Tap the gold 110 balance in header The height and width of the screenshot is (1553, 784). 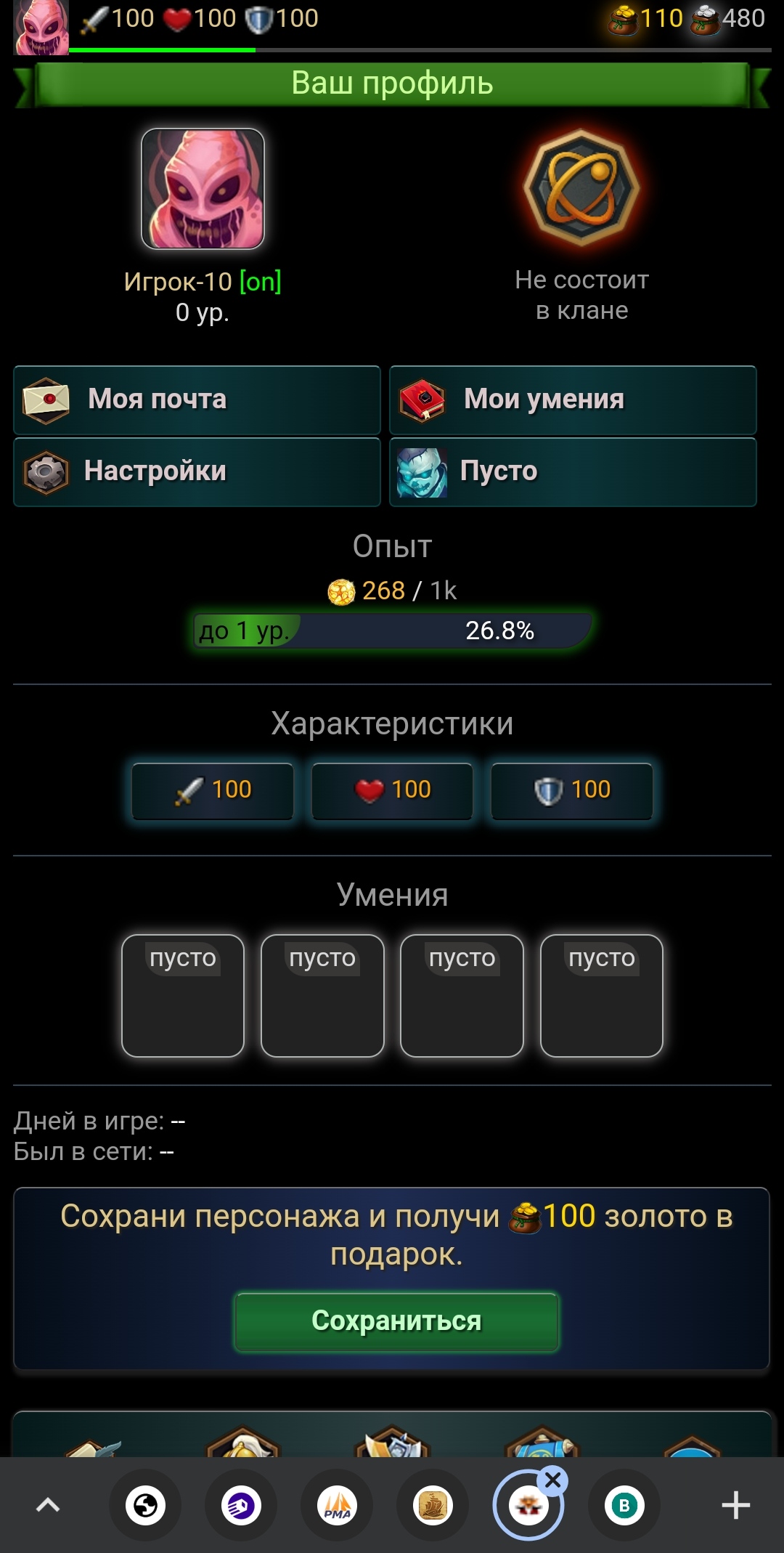click(647, 19)
